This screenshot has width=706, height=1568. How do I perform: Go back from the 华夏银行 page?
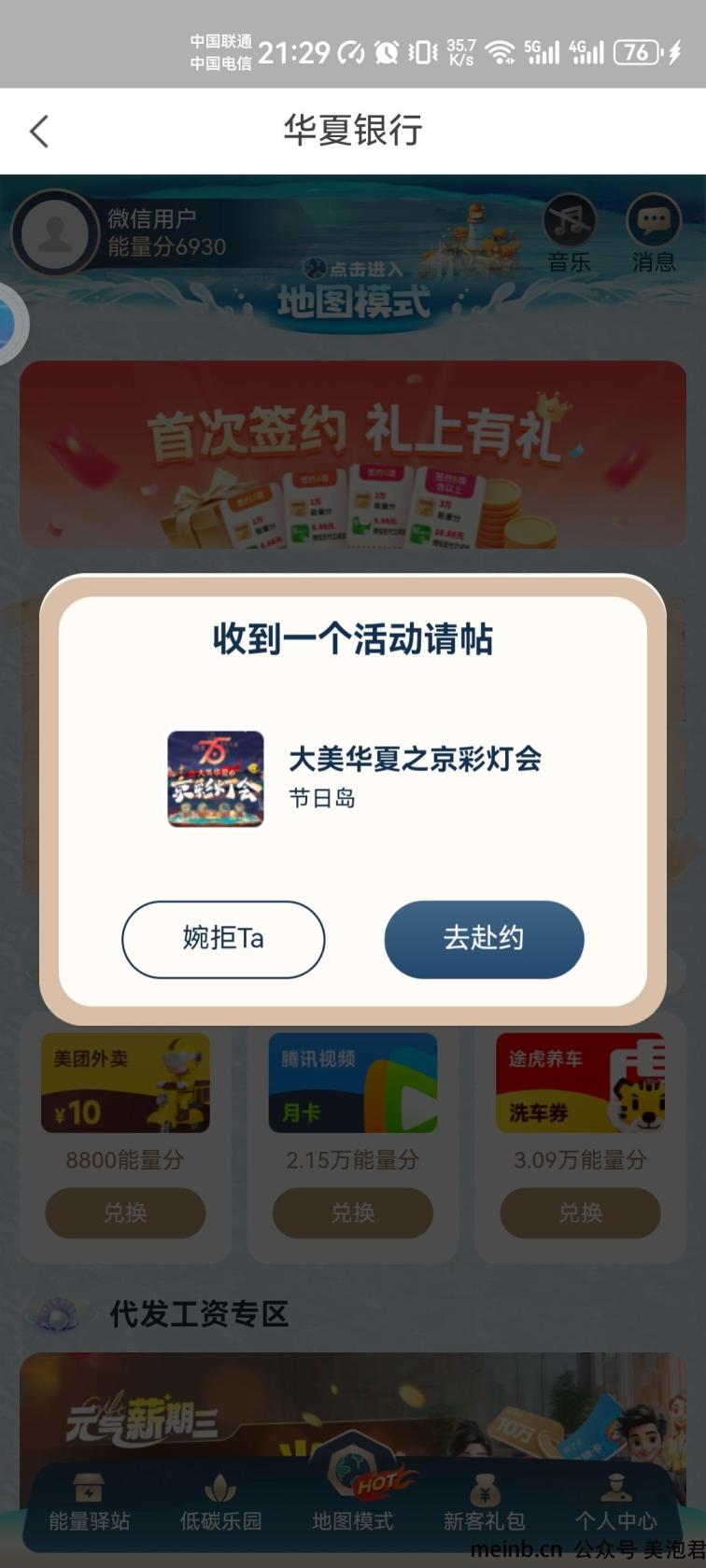(39, 132)
